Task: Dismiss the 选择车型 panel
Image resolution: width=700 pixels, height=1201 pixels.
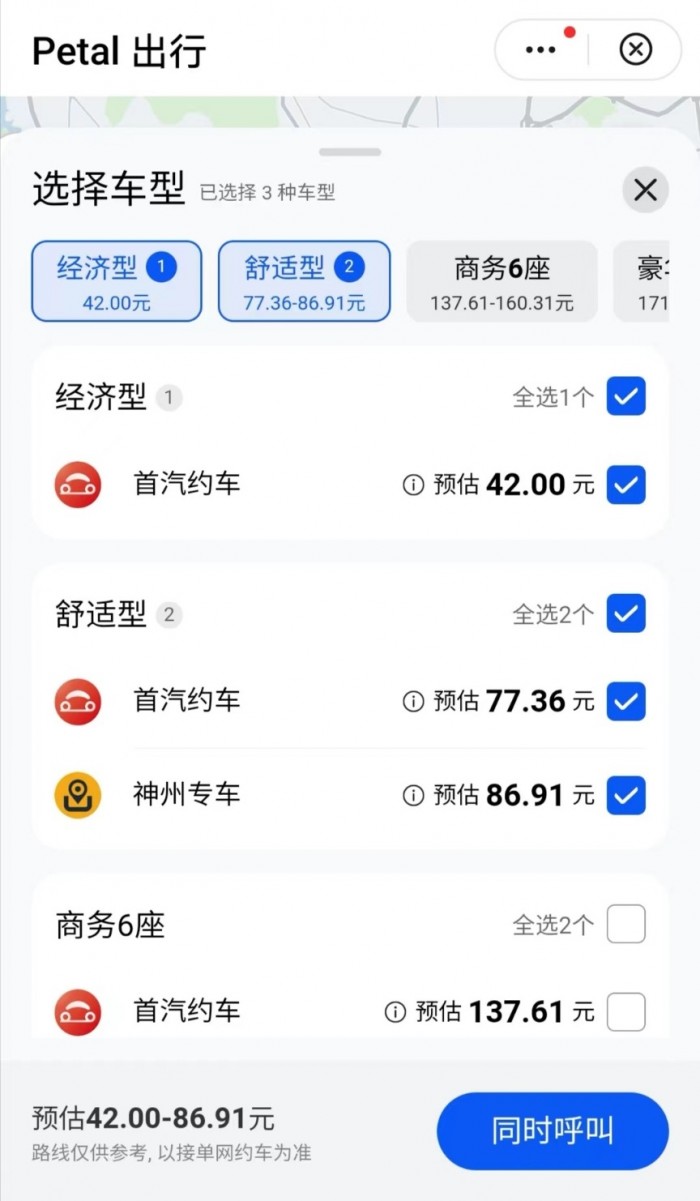Action: coord(645,190)
